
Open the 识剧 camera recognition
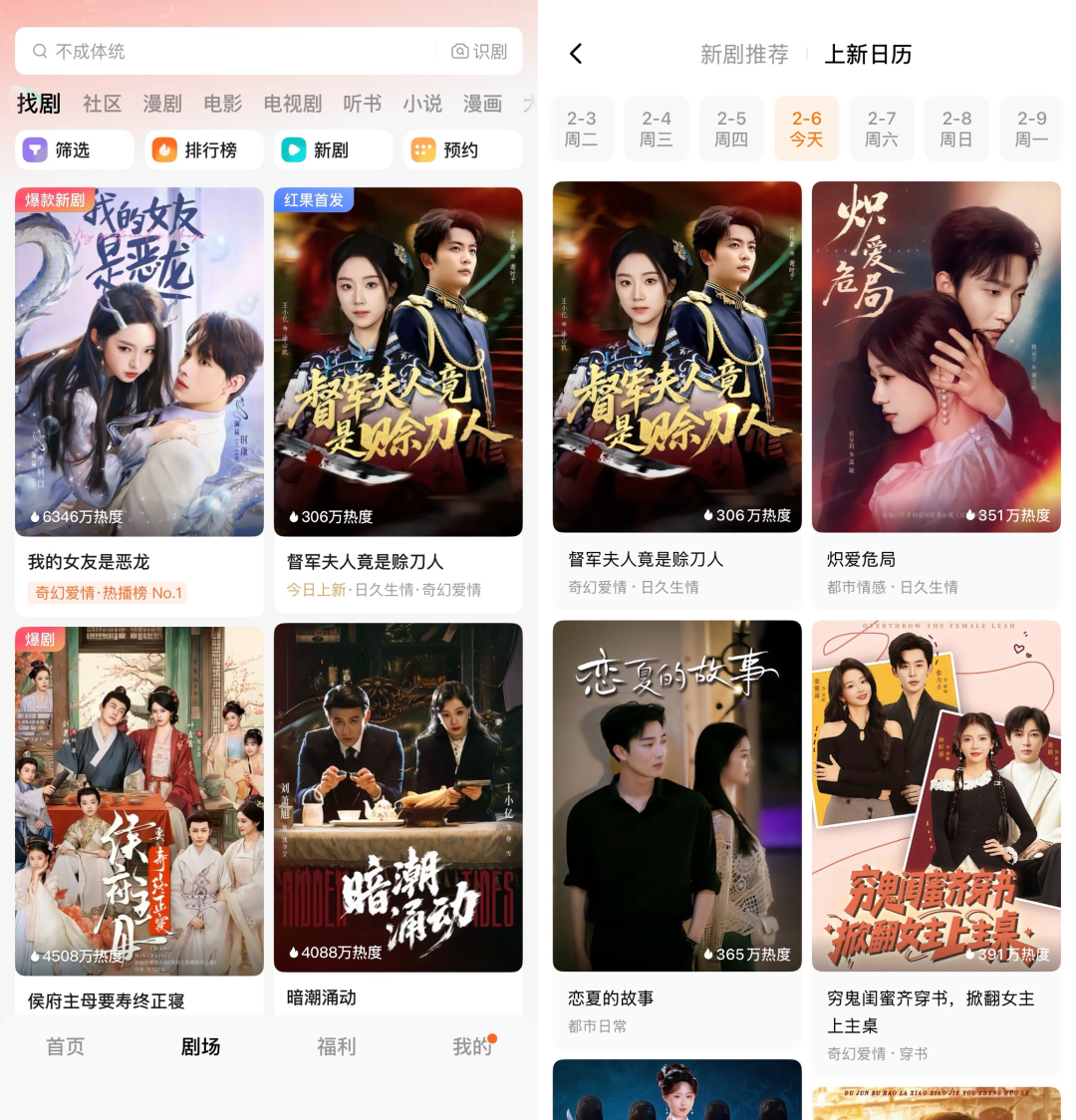479,51
